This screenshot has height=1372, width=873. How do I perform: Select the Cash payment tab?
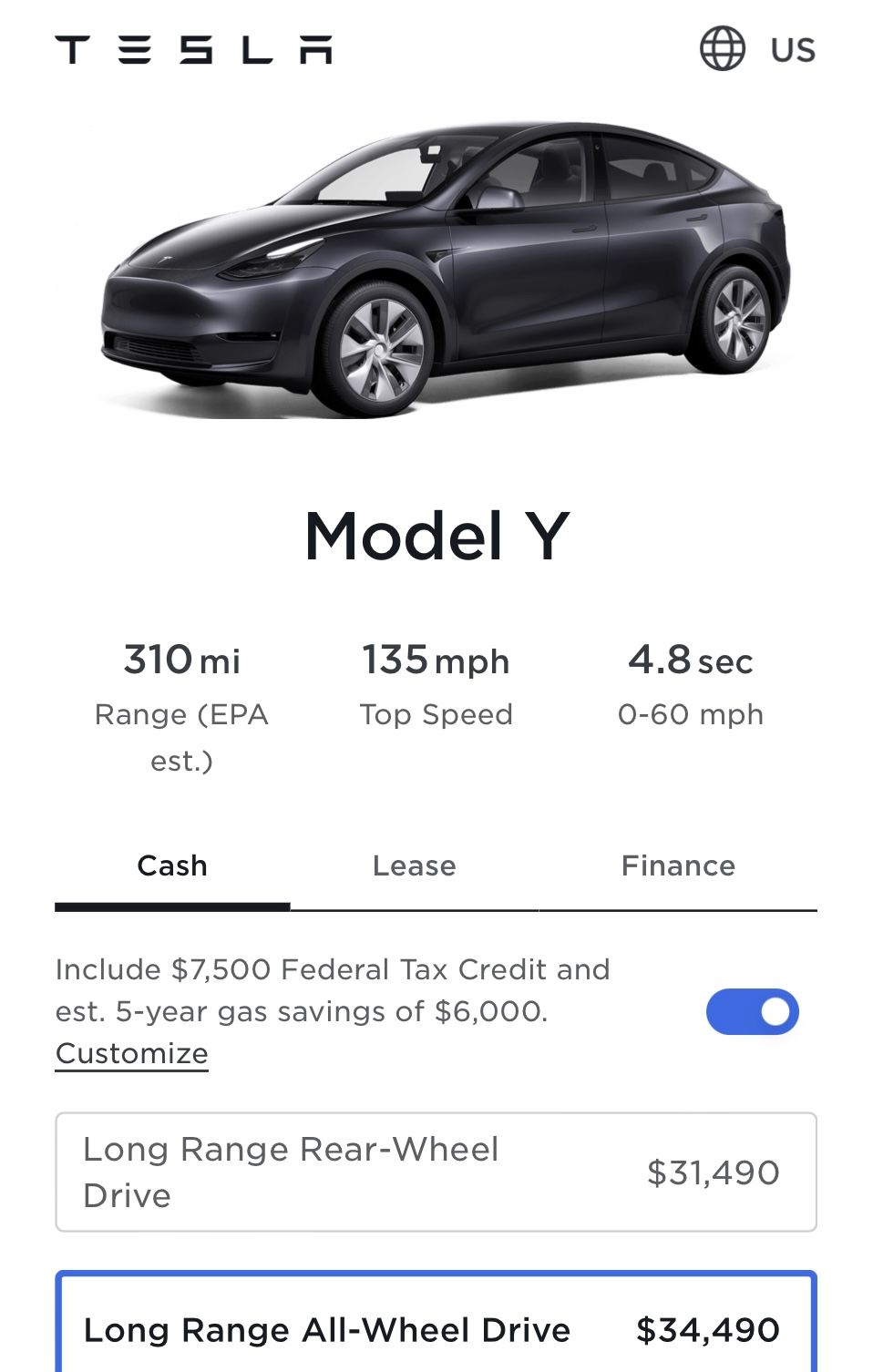172,865
